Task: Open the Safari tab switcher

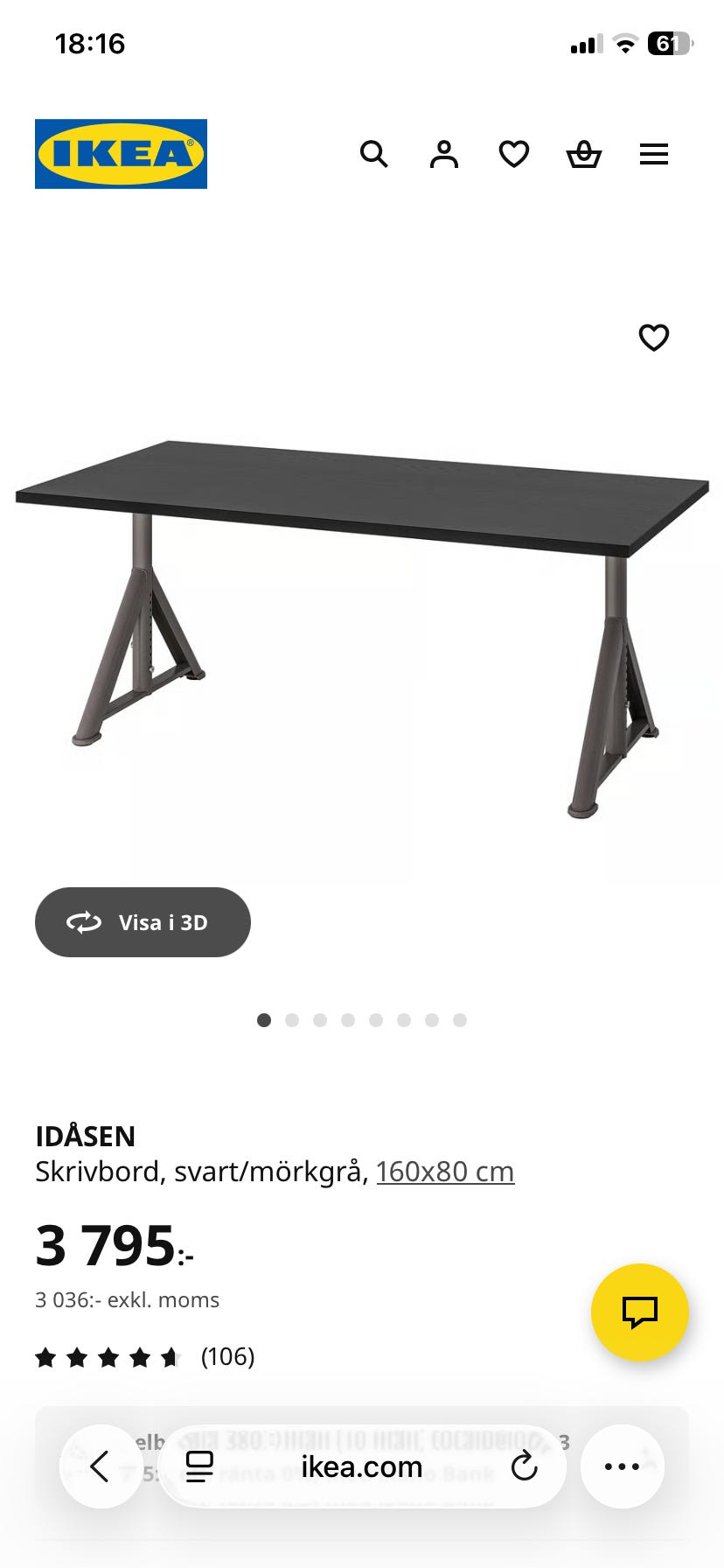Action: pyautogui.click(x=200, y=1467)
